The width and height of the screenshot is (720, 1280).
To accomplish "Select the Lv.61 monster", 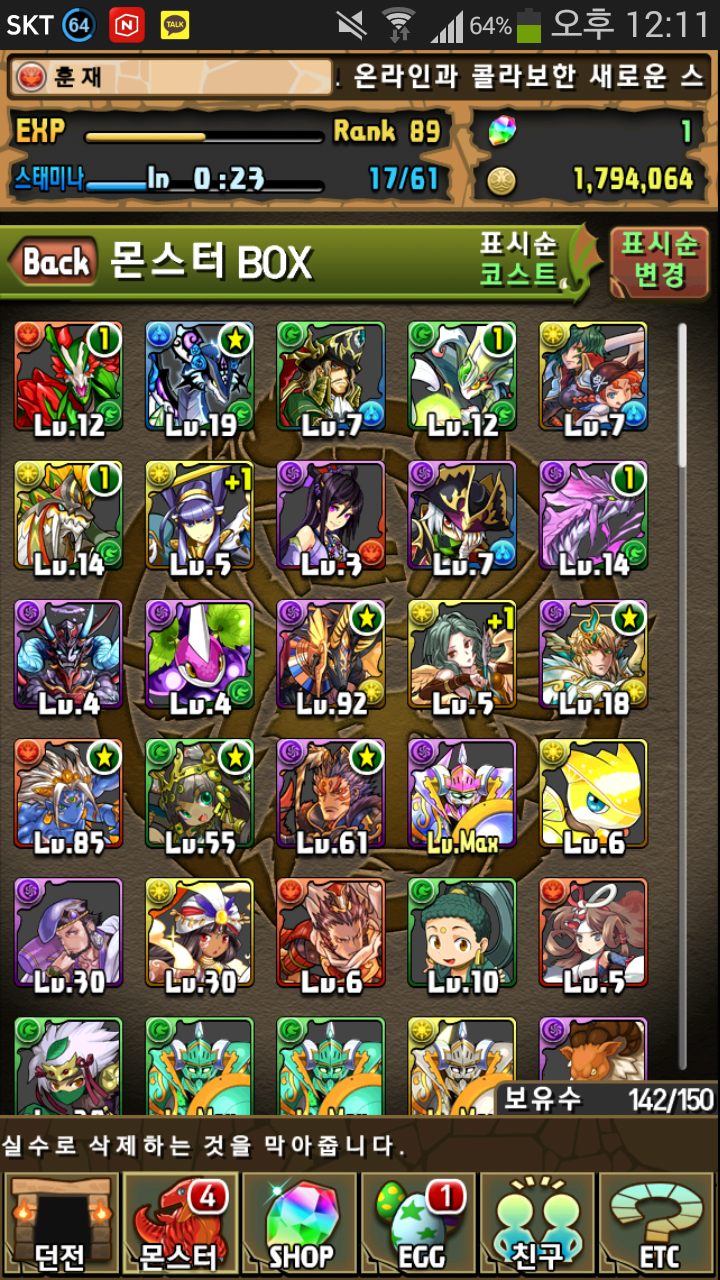I will [x=331, y=795].
